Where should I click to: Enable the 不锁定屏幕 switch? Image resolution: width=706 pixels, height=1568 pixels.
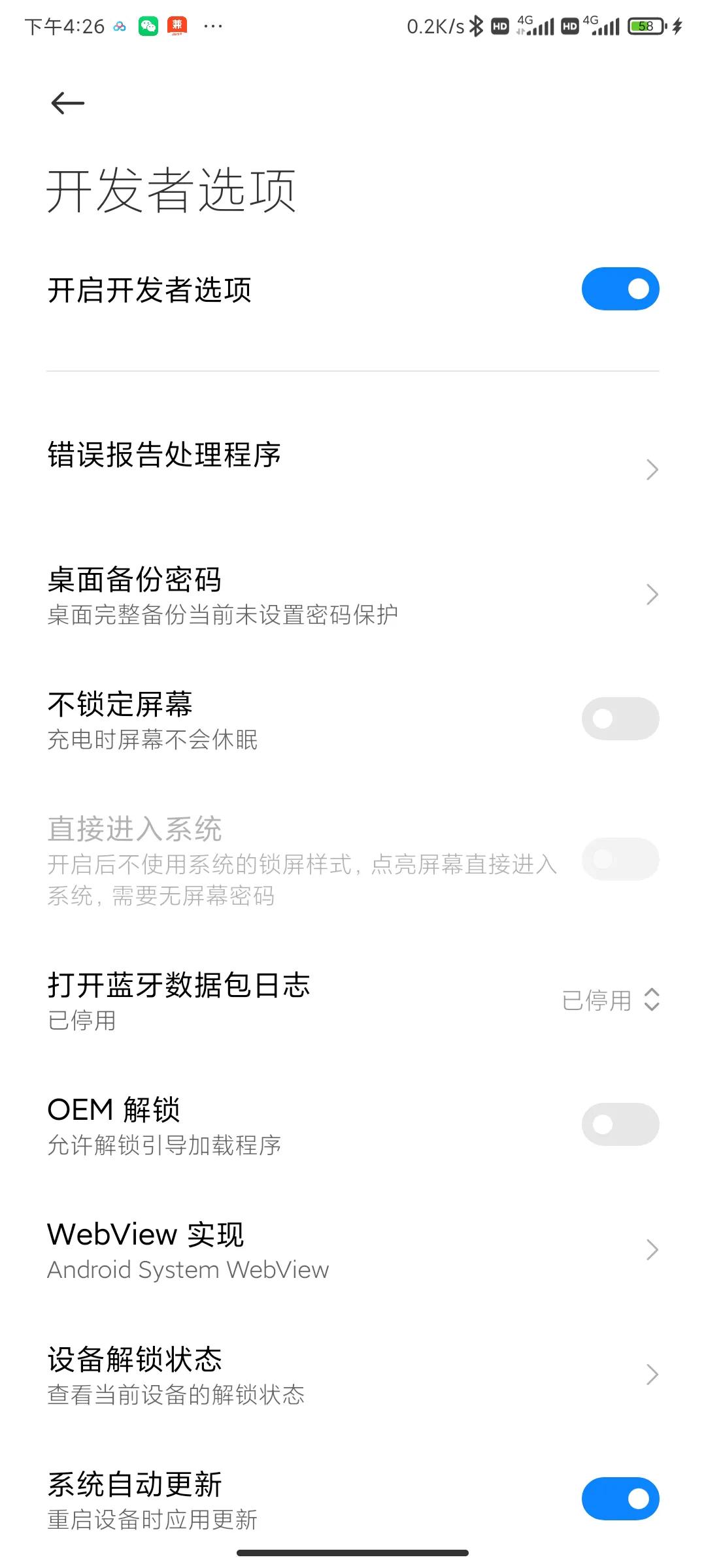(x=620, y=717)
